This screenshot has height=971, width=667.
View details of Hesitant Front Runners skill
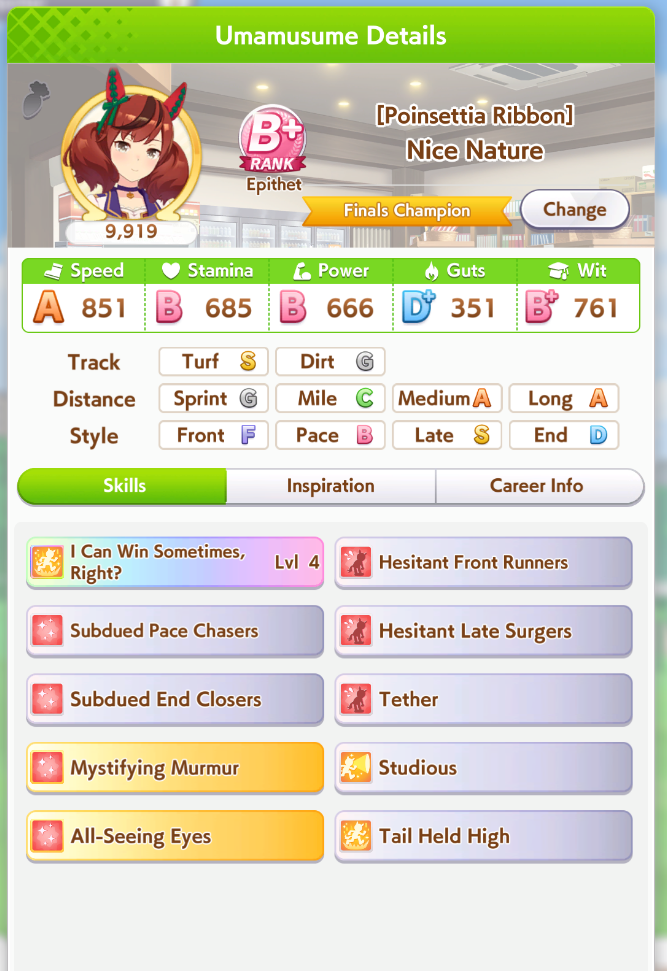click(x=483, y=563)
